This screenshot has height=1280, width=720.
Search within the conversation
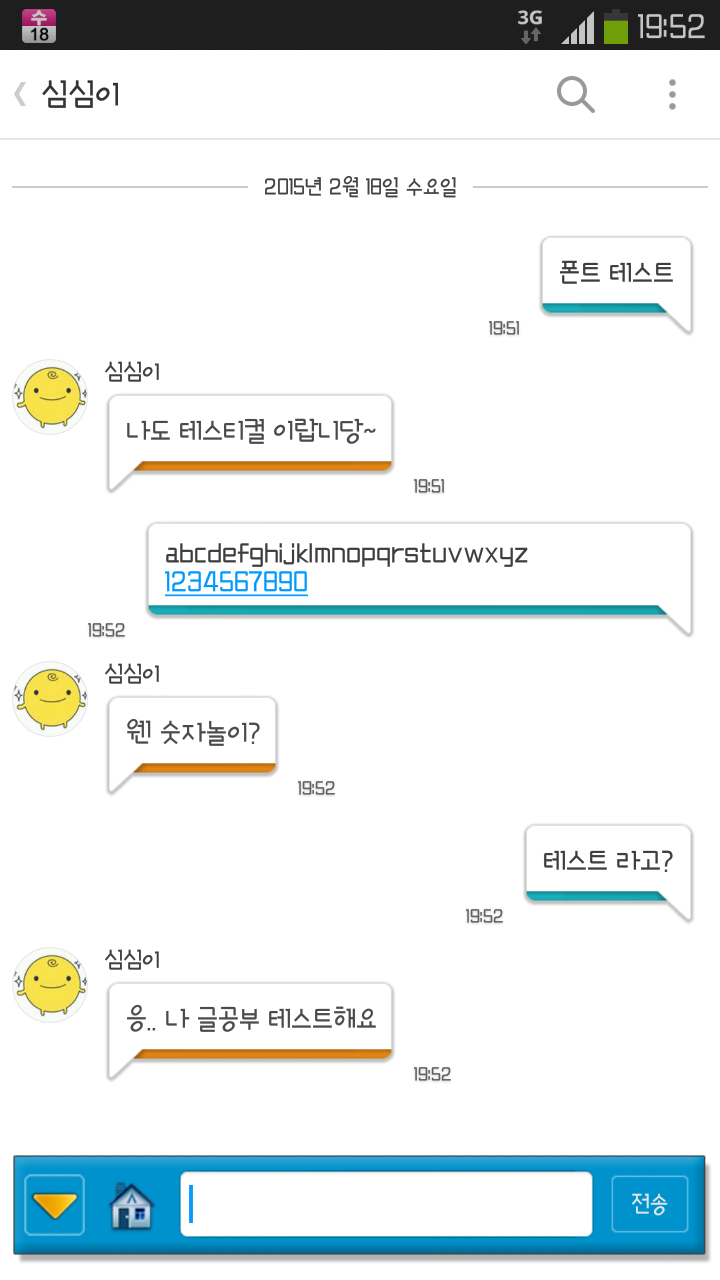(575, 95)
